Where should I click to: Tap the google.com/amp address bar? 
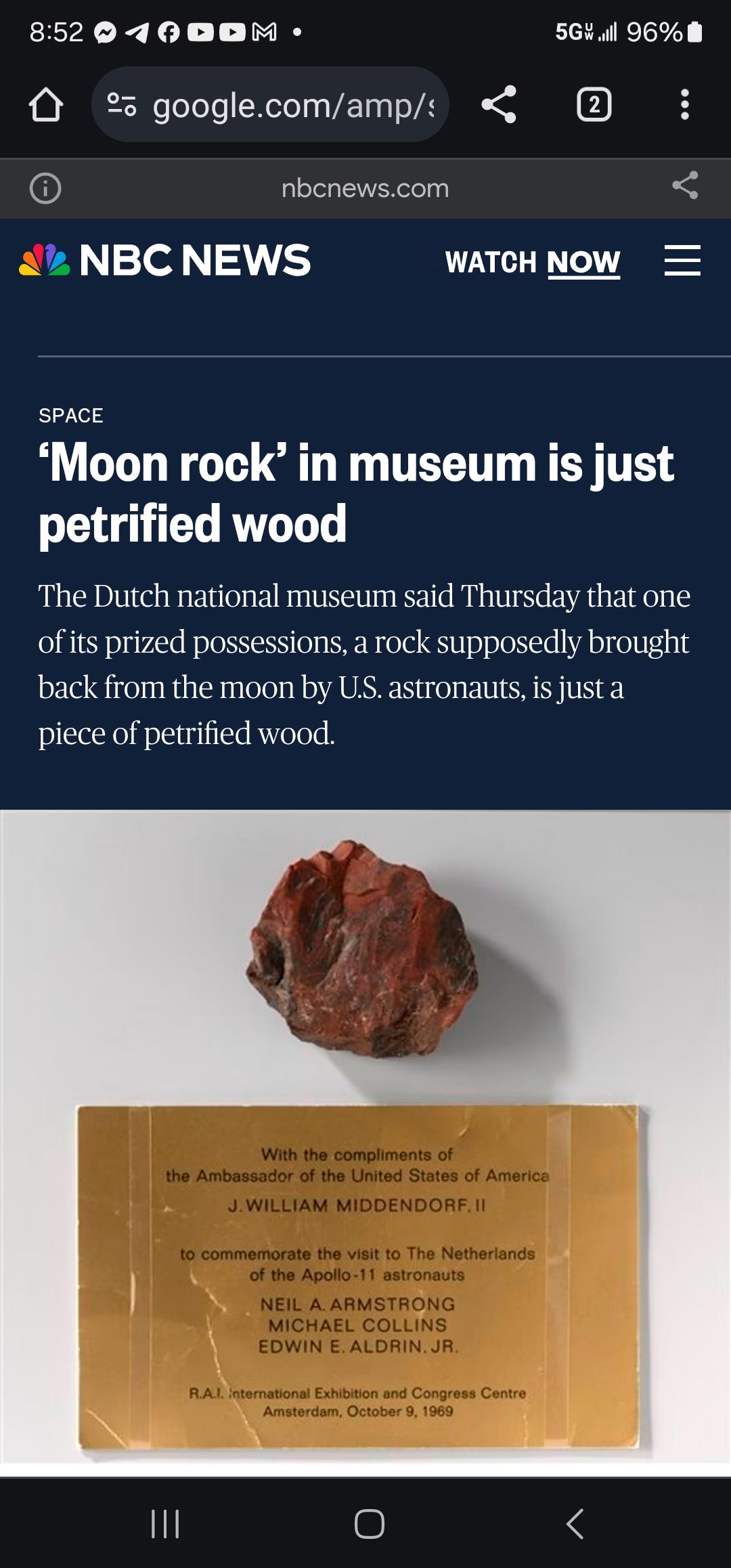click(284, 105)
